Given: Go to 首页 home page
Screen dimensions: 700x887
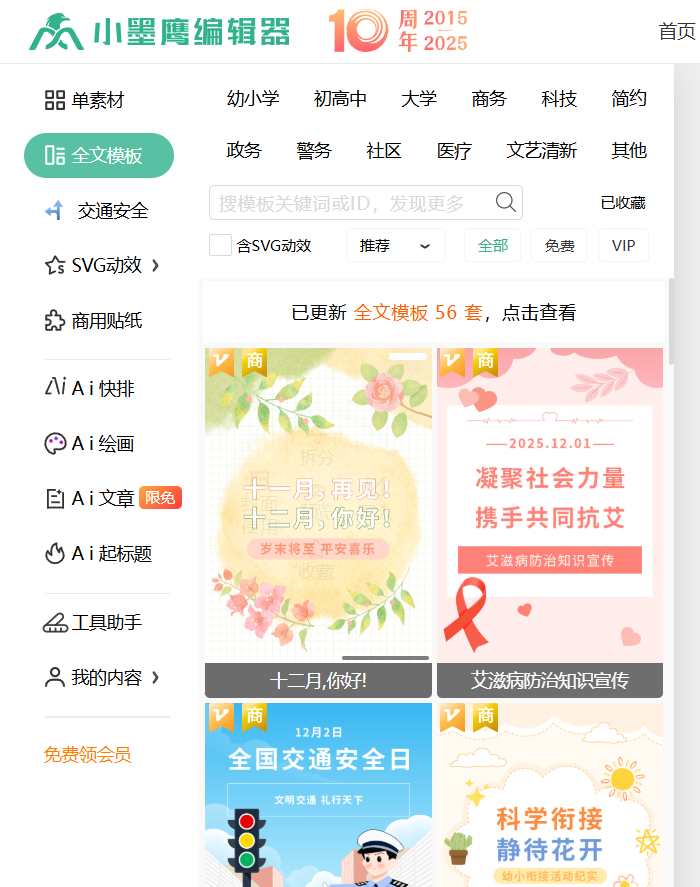Looking at the screenshot, I should click(676, 31).
